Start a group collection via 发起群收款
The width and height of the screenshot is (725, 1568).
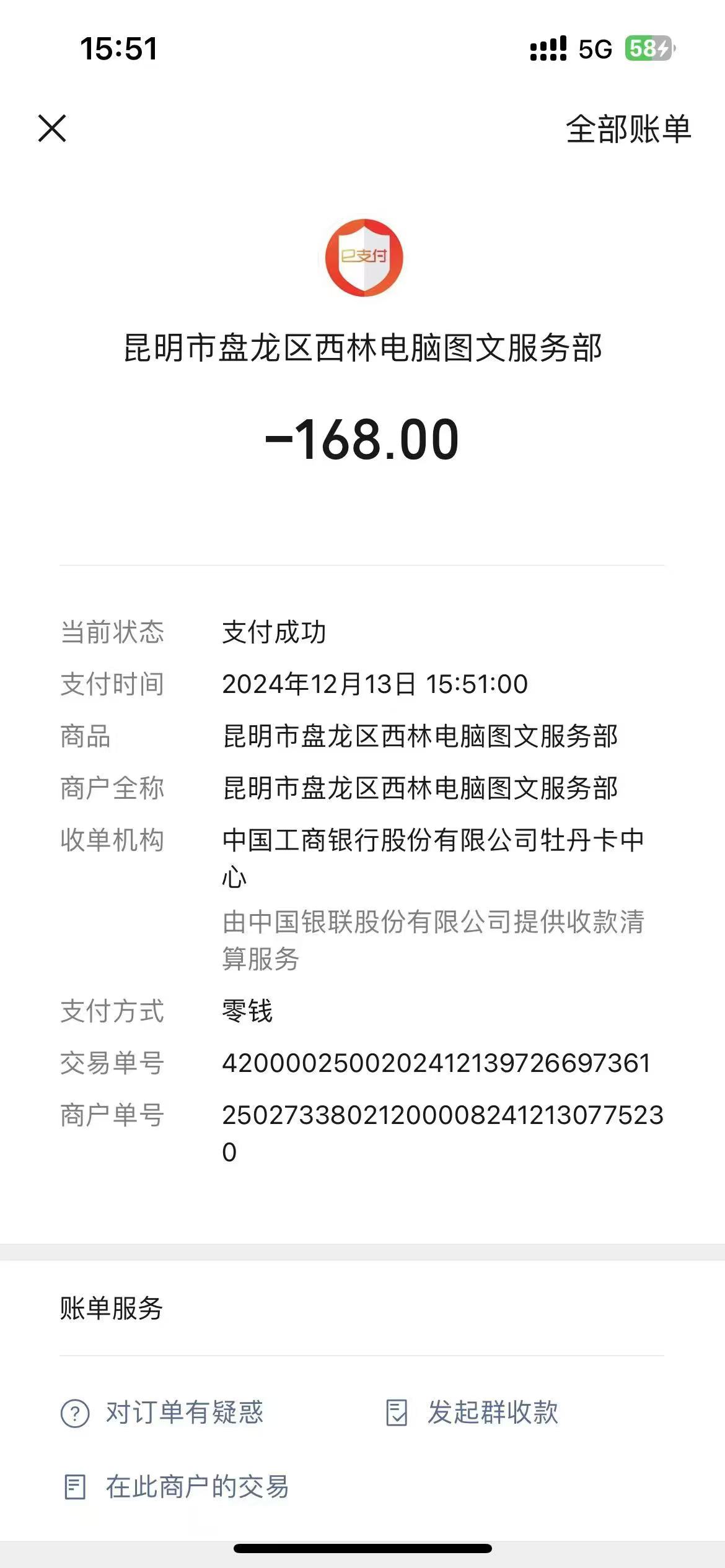[472, 1413]
